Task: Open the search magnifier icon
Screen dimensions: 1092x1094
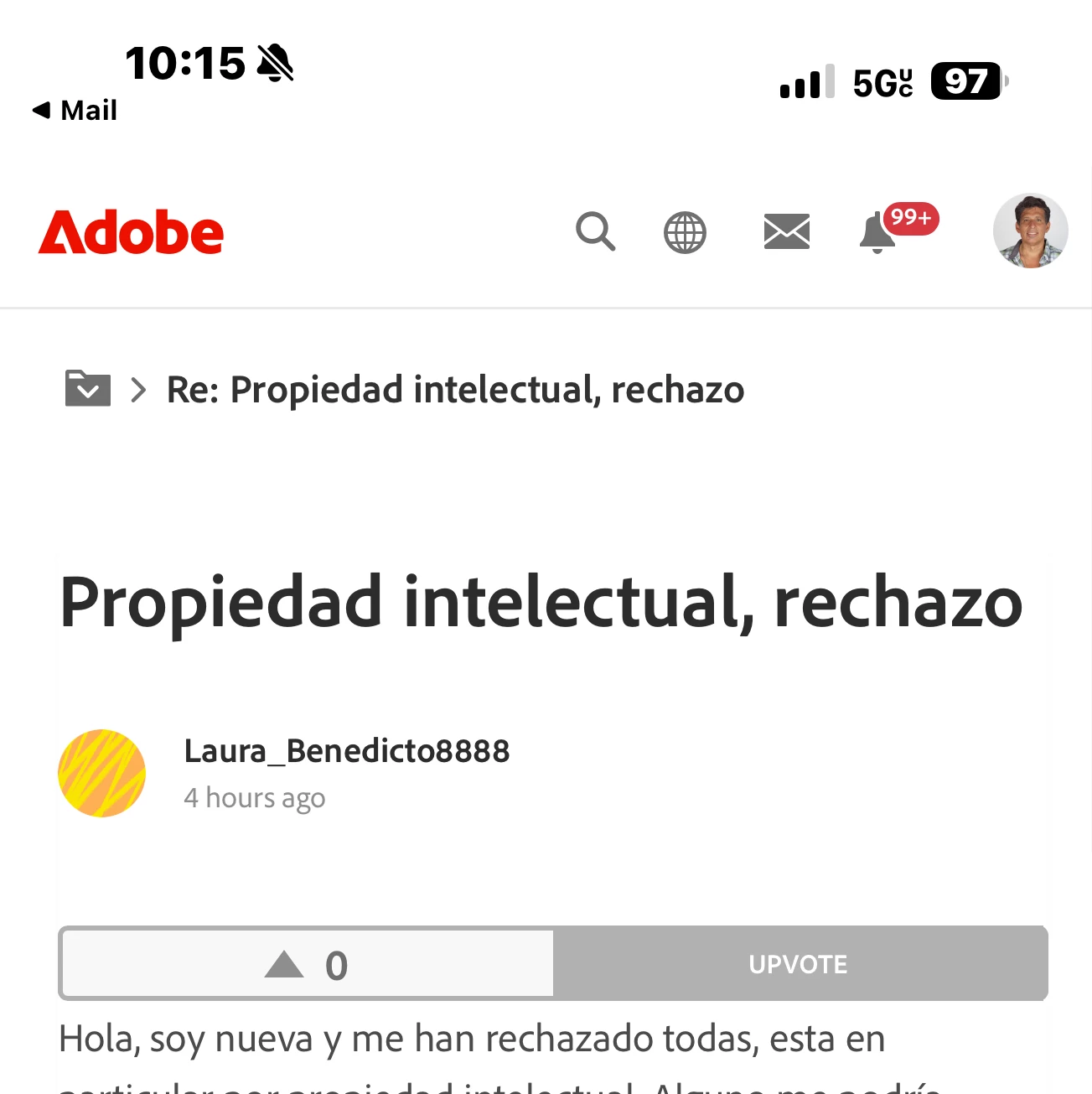Action: [596, 231]
